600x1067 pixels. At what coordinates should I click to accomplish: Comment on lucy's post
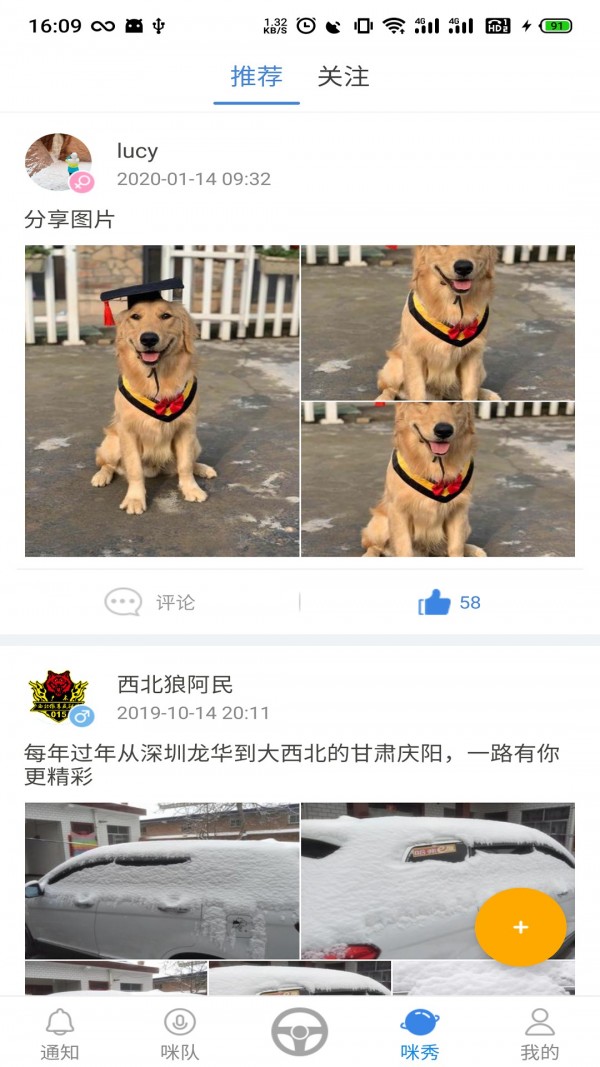pyautogui.click(x=150, y=602)
